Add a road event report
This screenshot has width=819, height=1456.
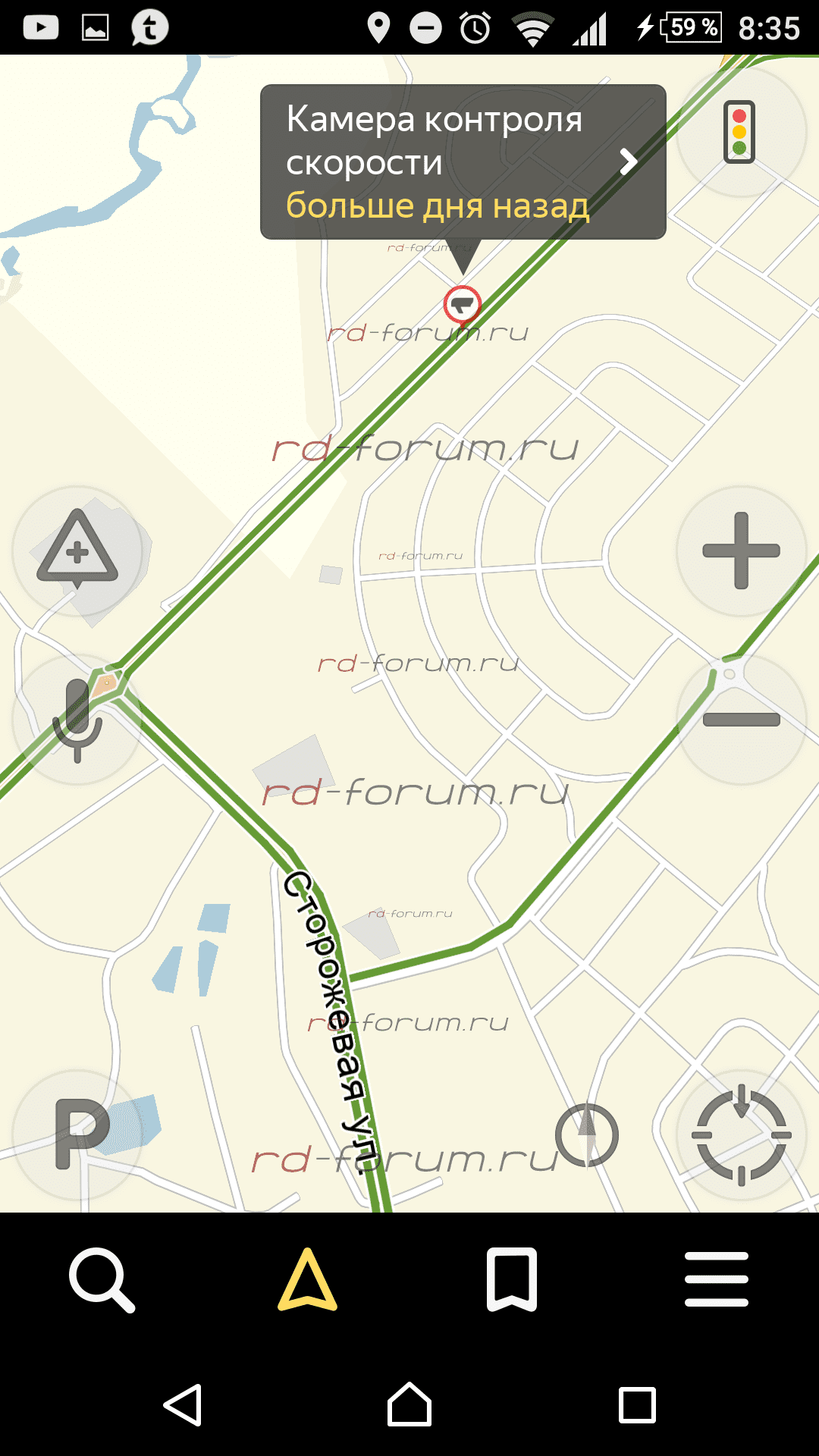[x=77, y=550]
